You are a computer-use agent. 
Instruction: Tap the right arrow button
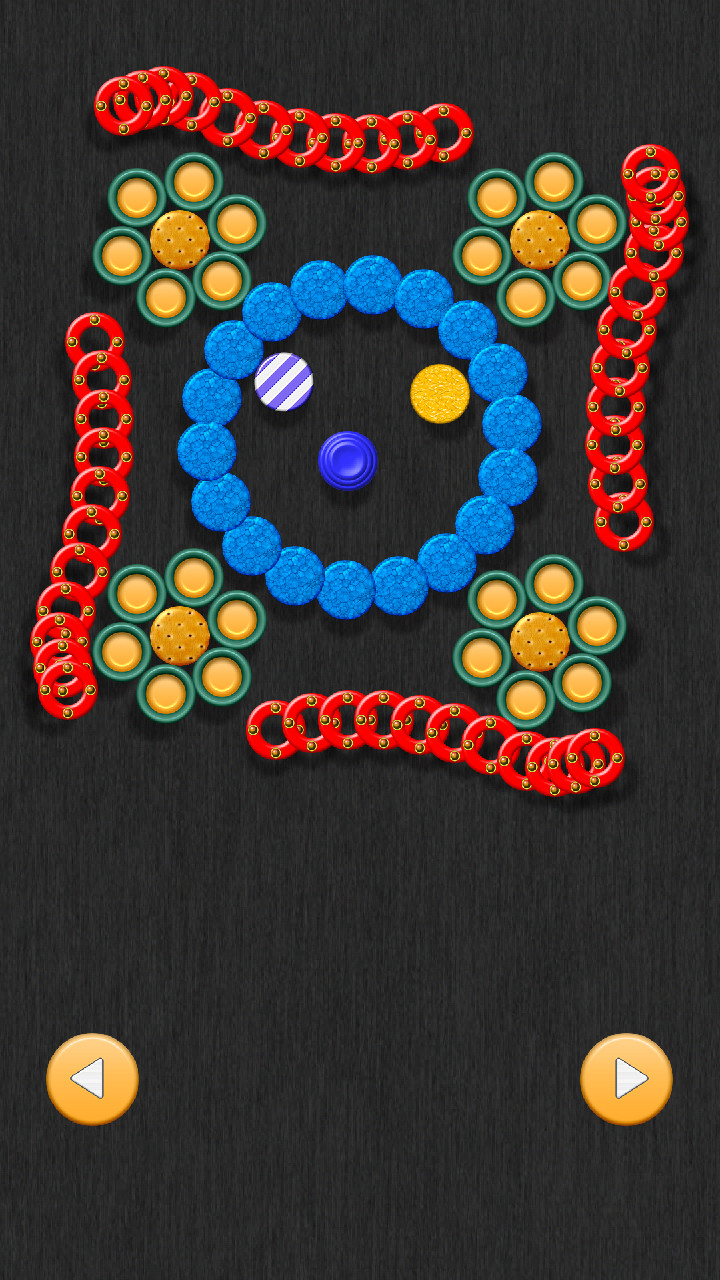click(626, 1079)
